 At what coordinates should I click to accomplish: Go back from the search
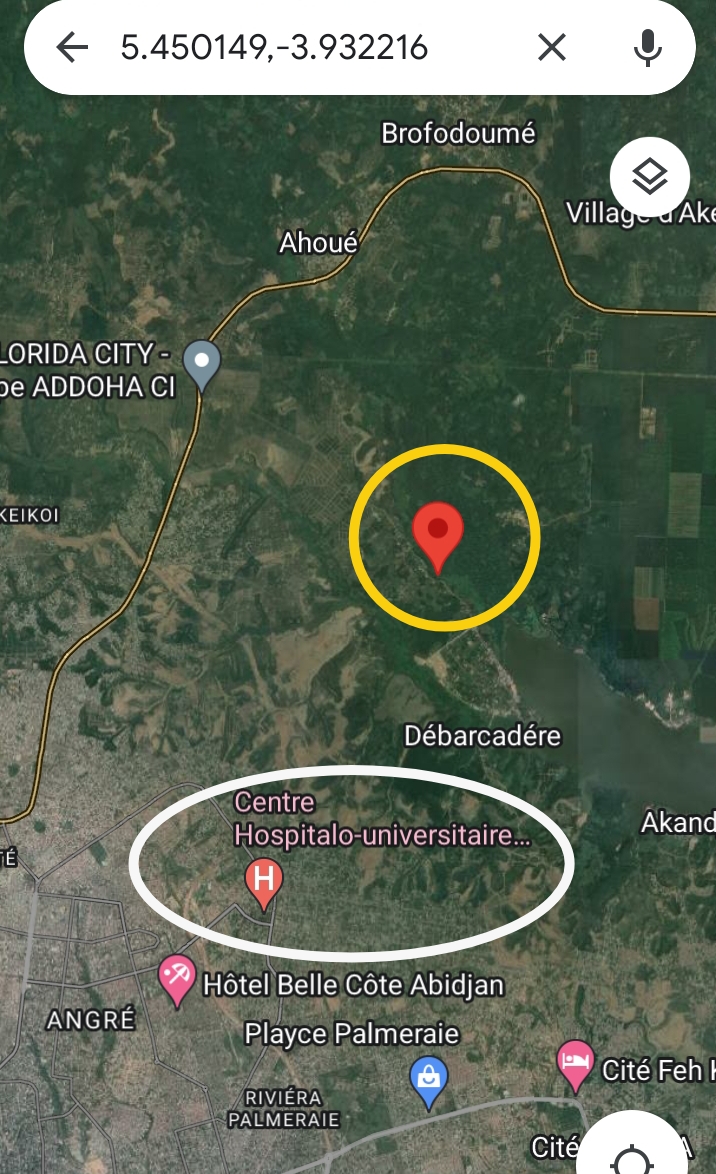72,47
